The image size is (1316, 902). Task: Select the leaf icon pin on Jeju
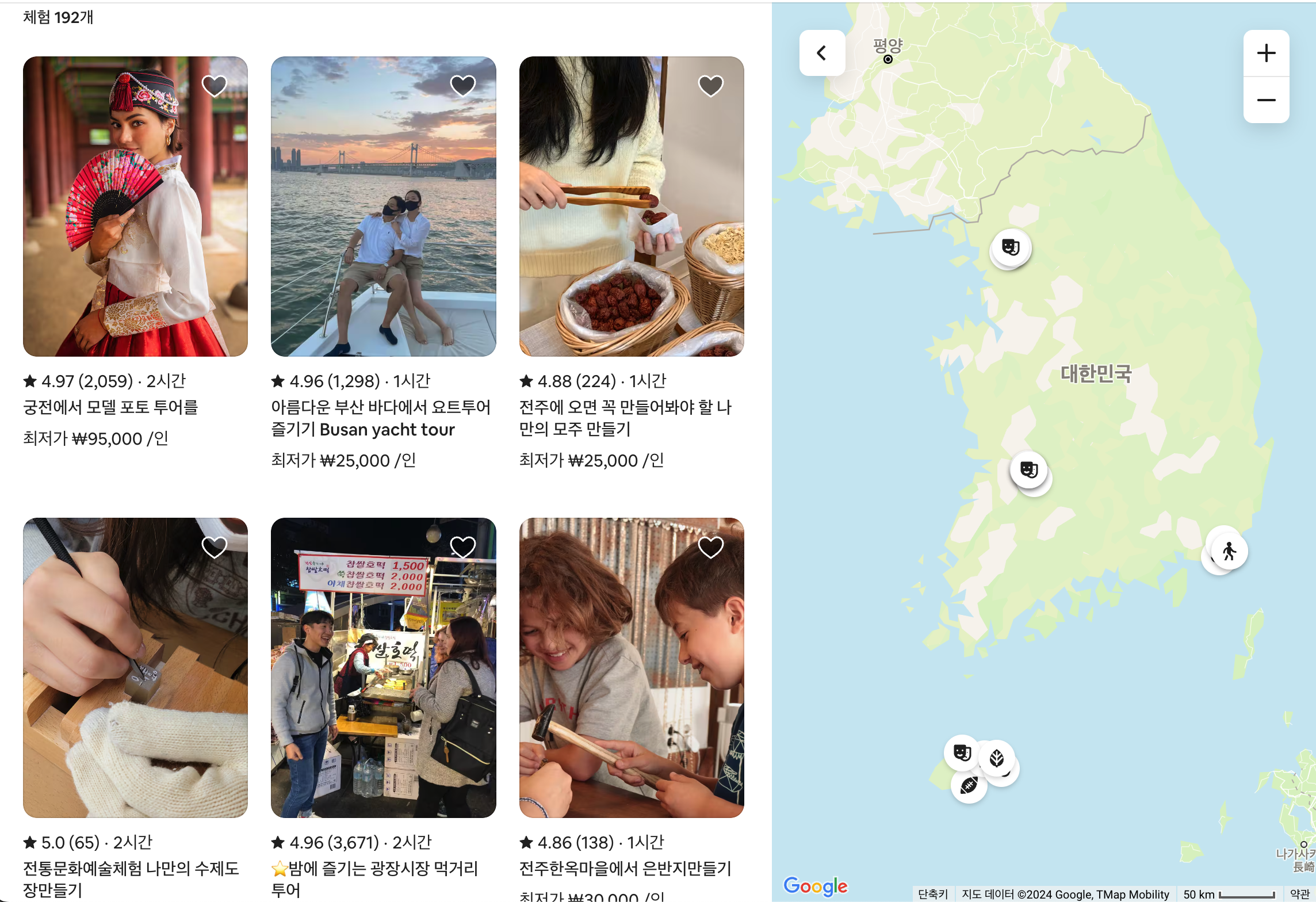point(997,758)
